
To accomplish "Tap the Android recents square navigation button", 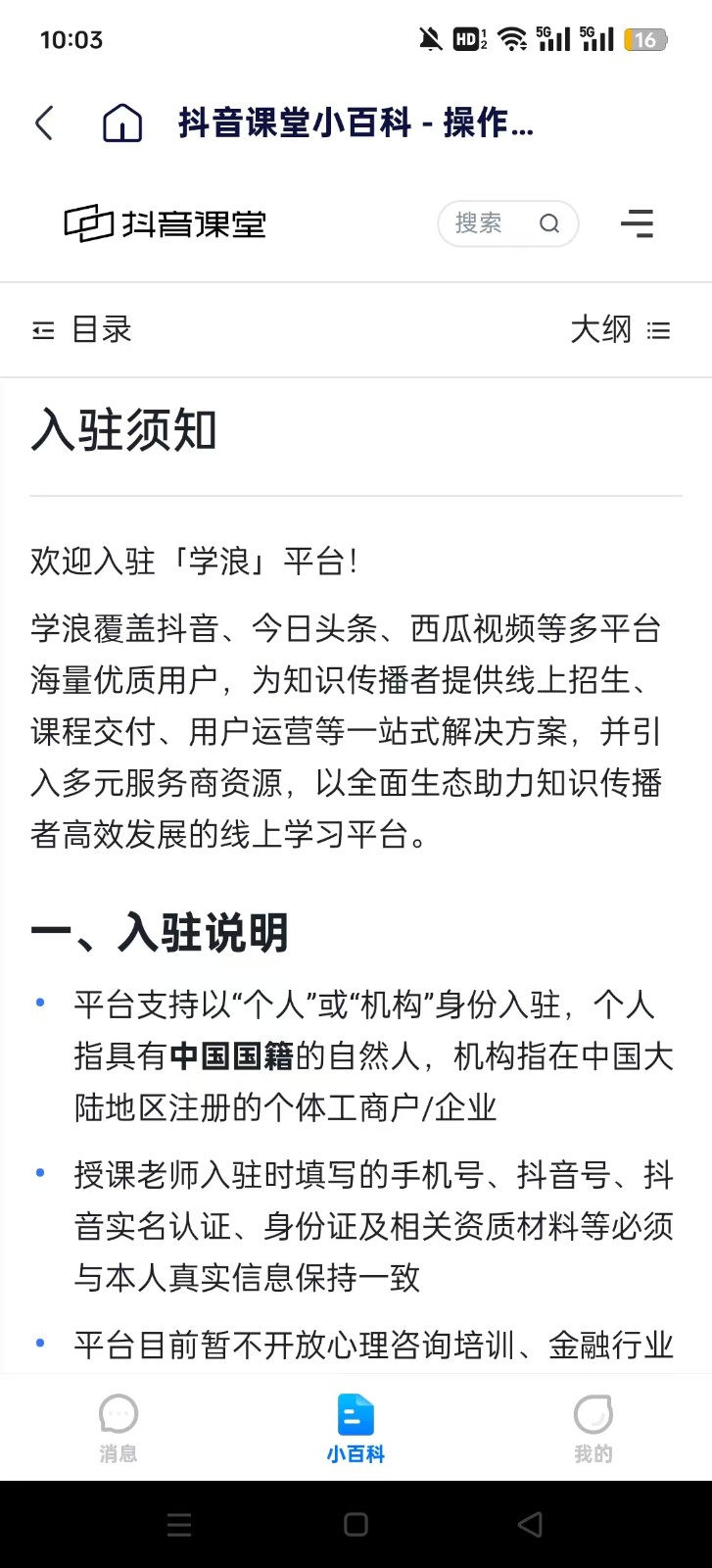I will pyautogui.click(x=356, y=1525).
